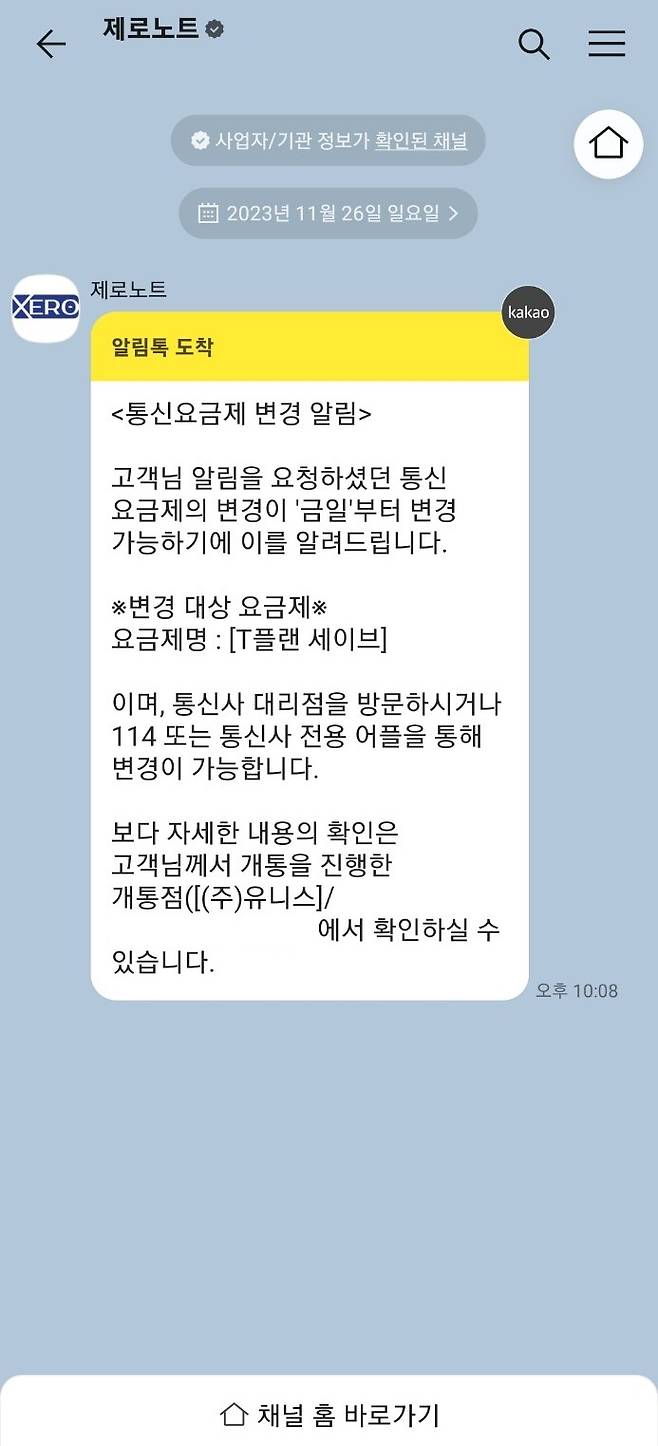658x1446 pixels.
Task: Open the hamburger menu
Action: (x=606, y=43)
